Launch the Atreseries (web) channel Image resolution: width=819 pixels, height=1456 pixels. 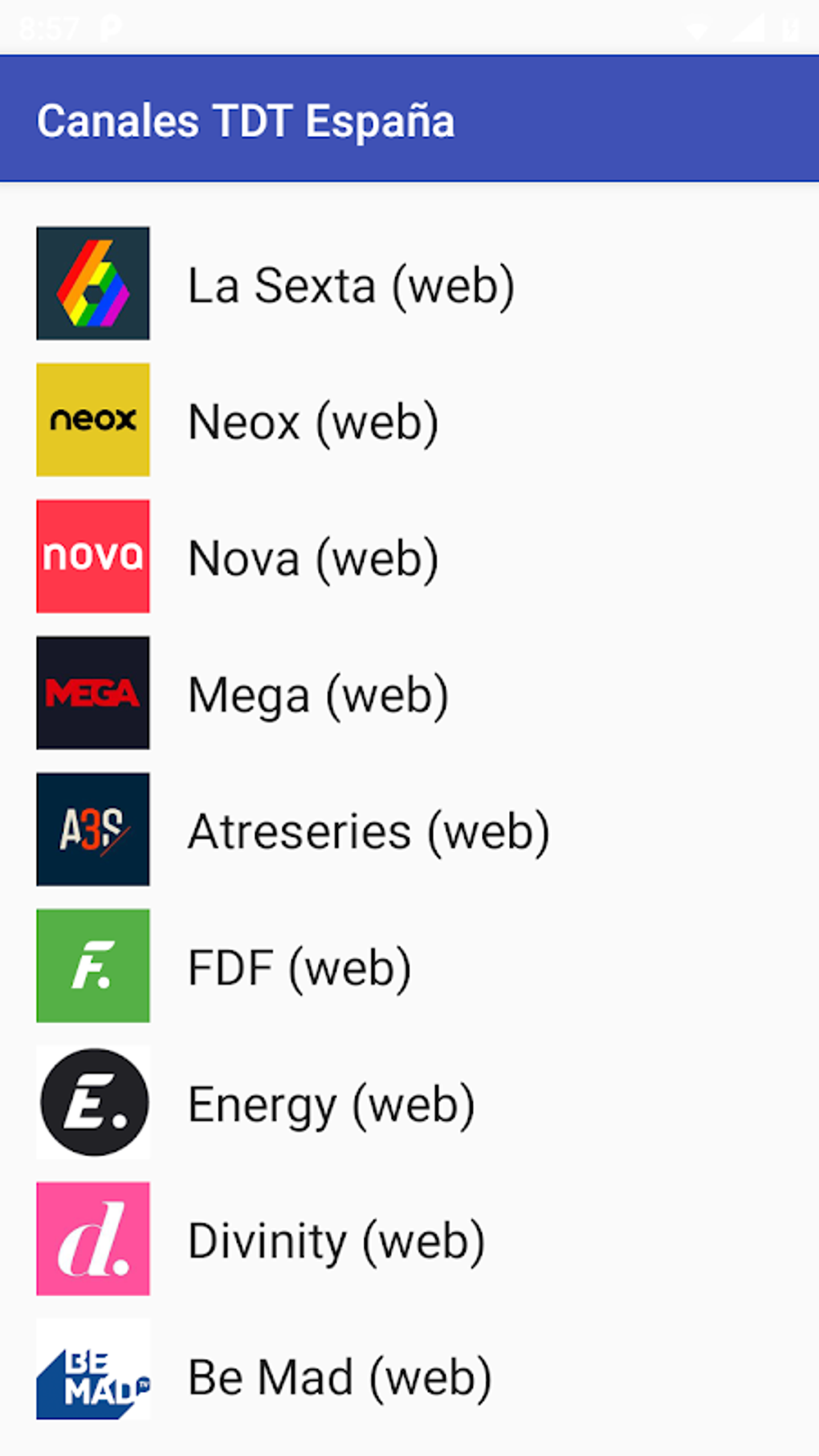pyautogui.click(x=409, y=830)
